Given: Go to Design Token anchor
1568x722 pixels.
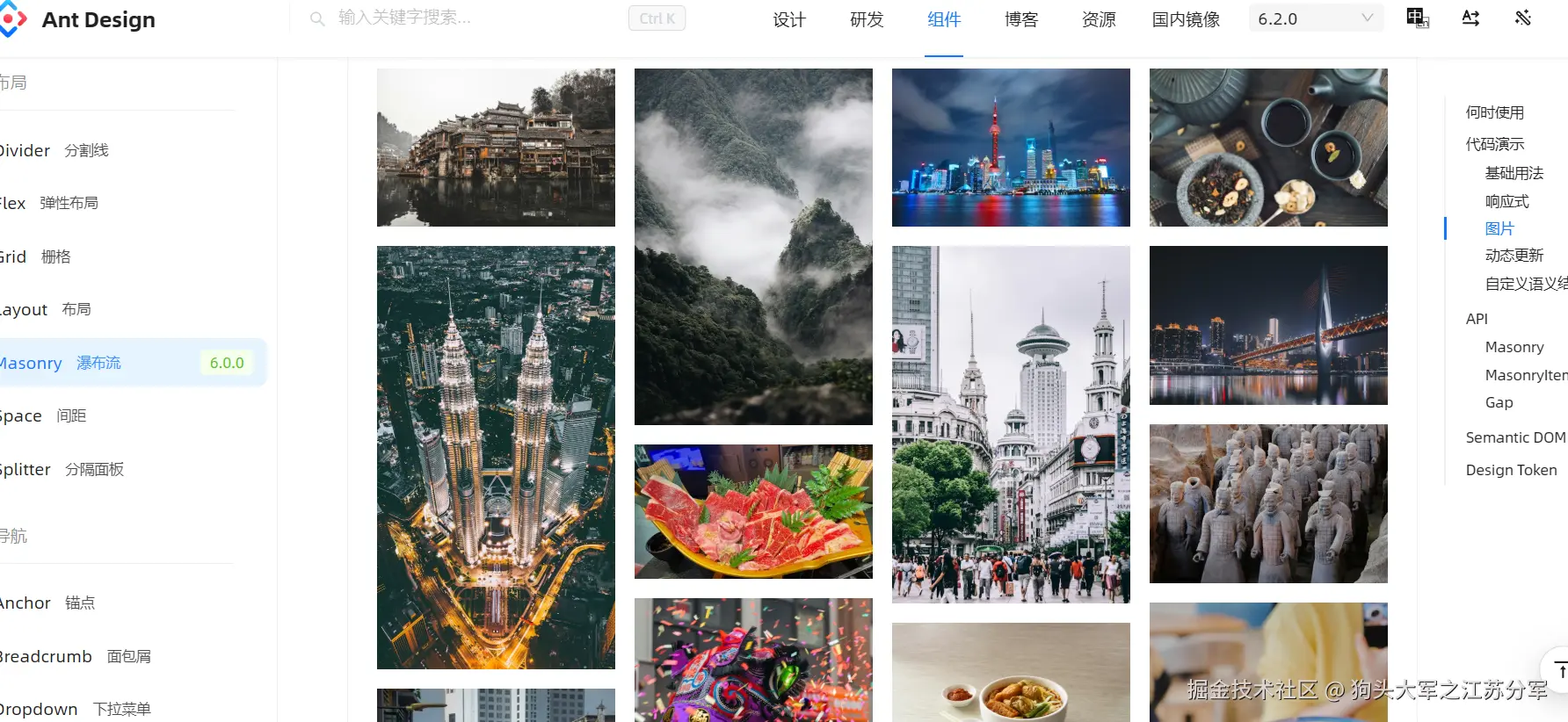Looking at the screenshot, I should (1511, 470).
